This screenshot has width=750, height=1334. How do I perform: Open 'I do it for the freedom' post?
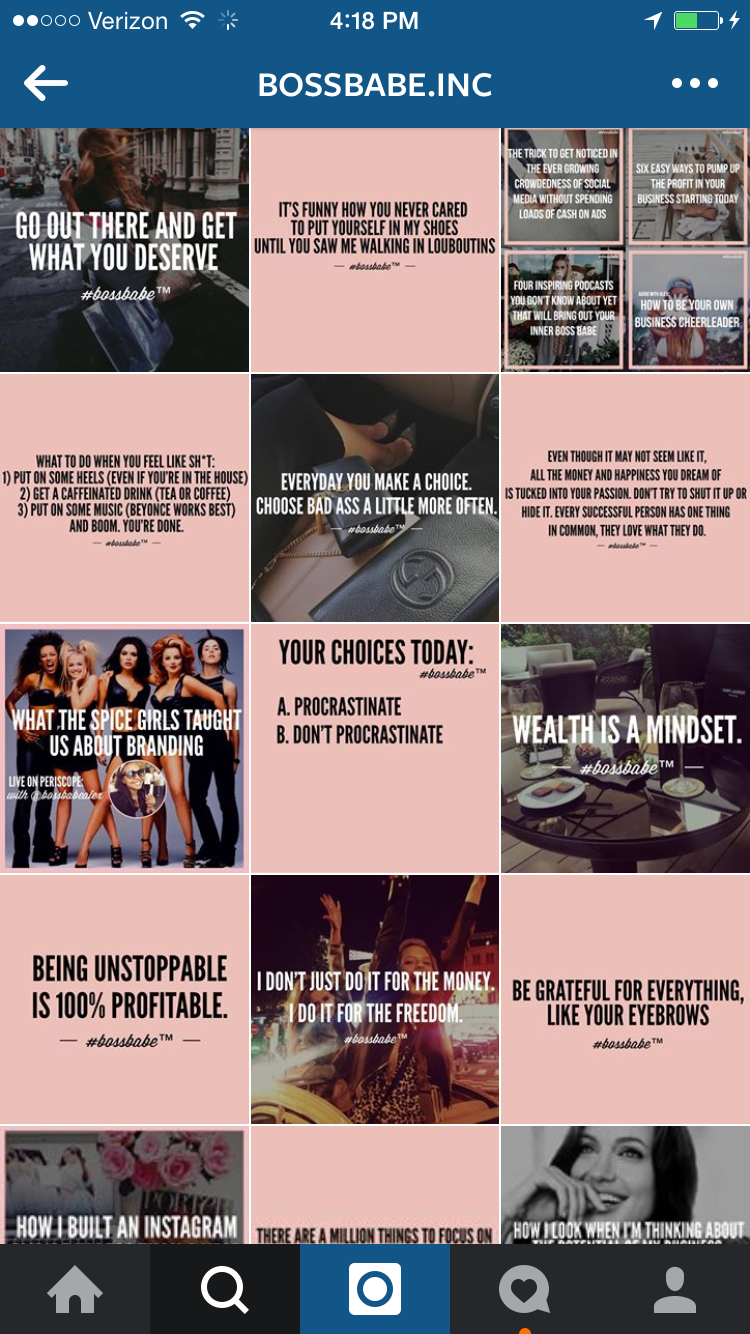point(375,1000)
